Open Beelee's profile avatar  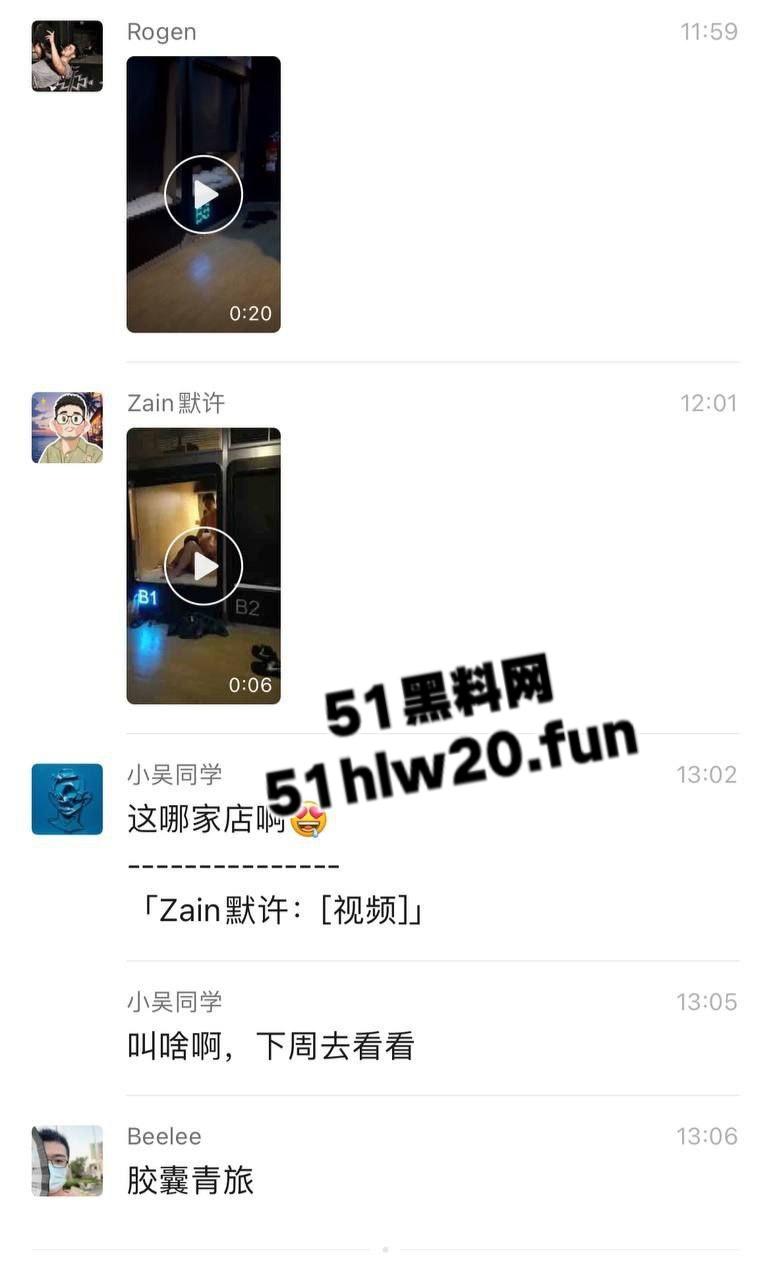pos(66,1161)
